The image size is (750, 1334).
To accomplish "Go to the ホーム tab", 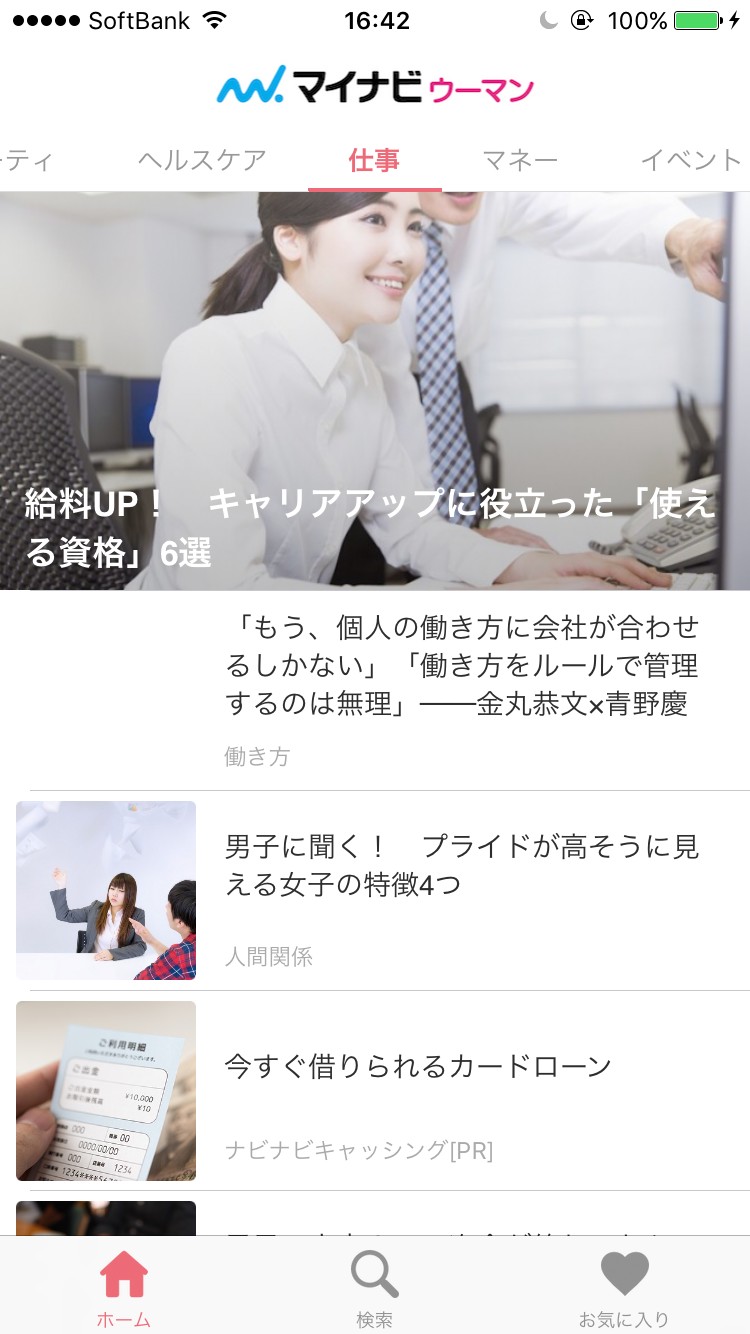I will [x=124, y=1288].
